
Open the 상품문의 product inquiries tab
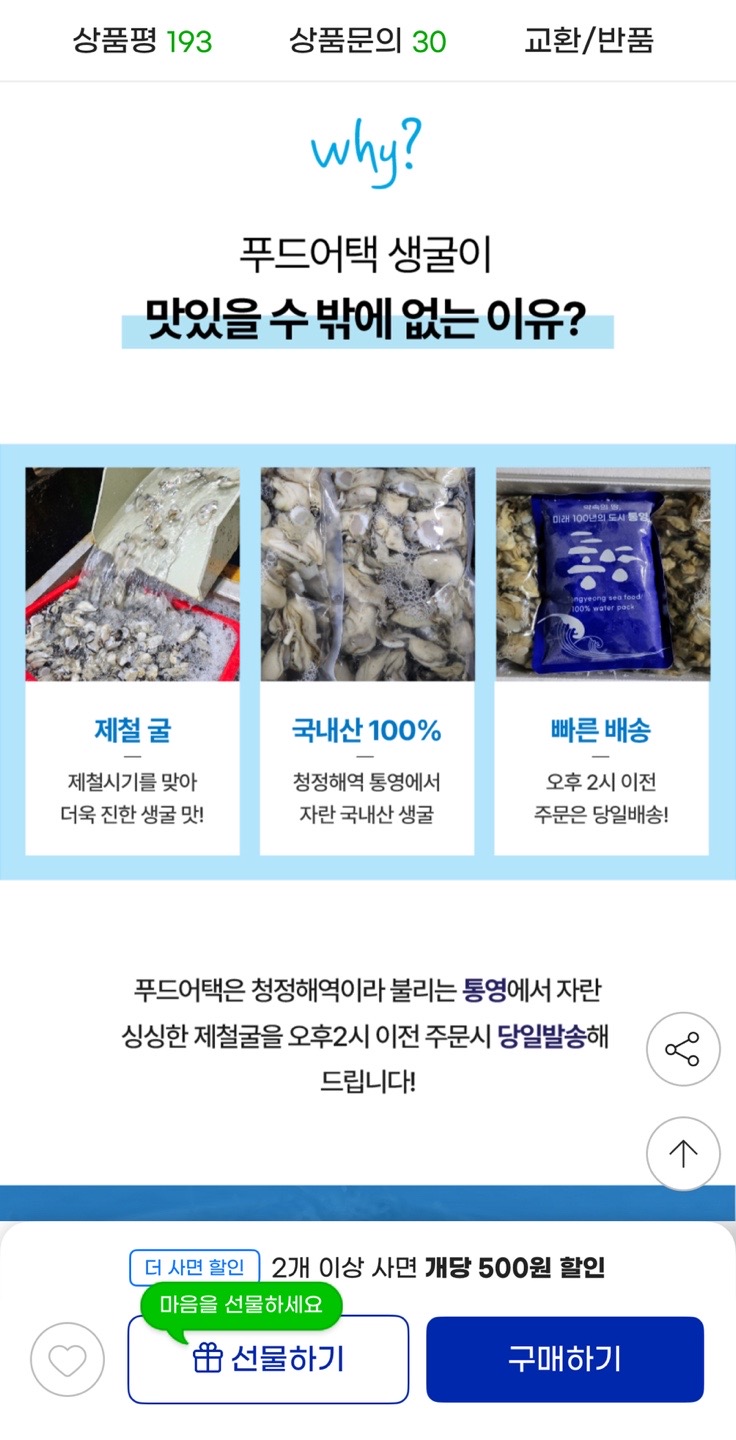(x=367, y=41)
